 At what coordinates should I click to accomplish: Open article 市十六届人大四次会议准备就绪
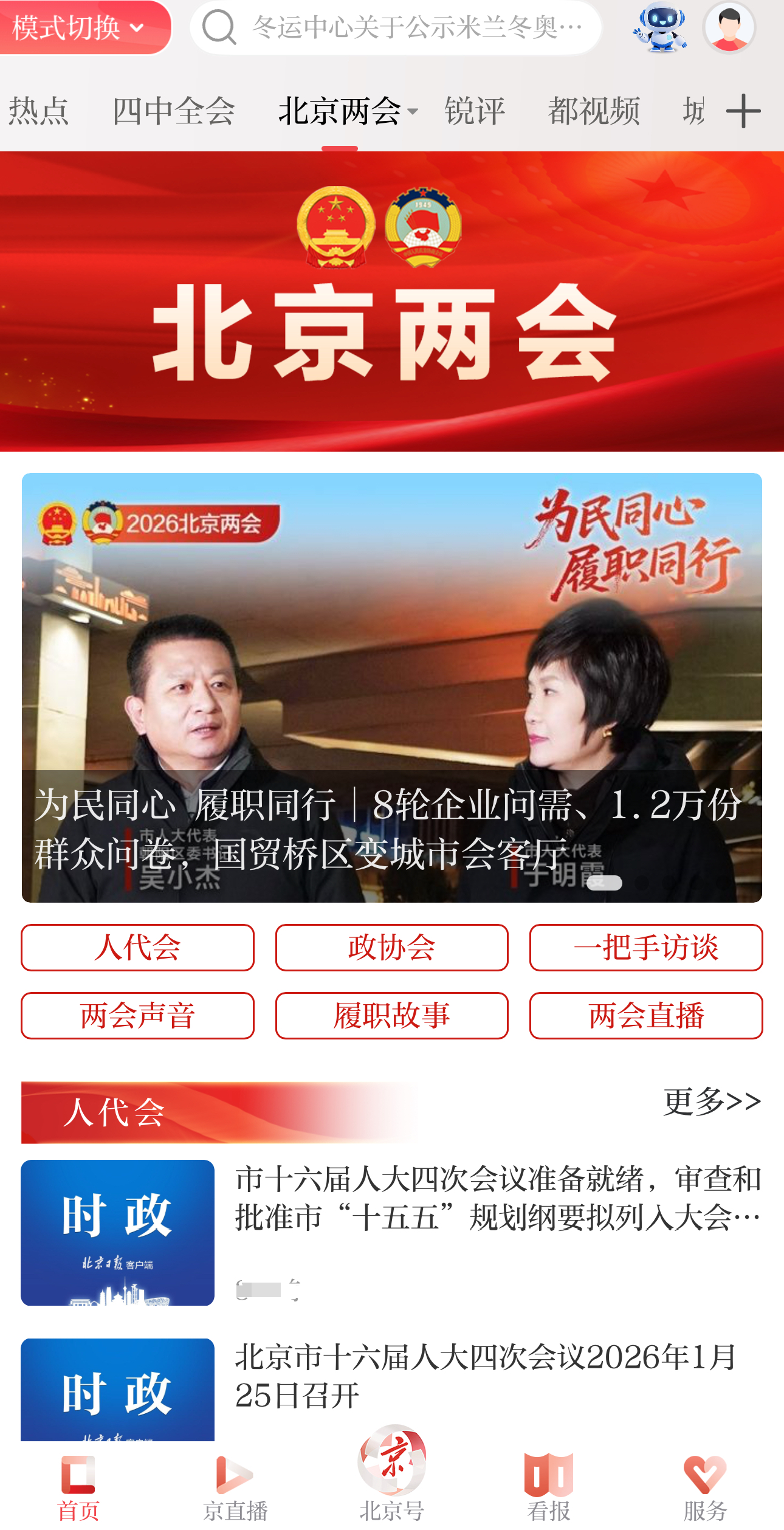click(x=498, y=1199)
